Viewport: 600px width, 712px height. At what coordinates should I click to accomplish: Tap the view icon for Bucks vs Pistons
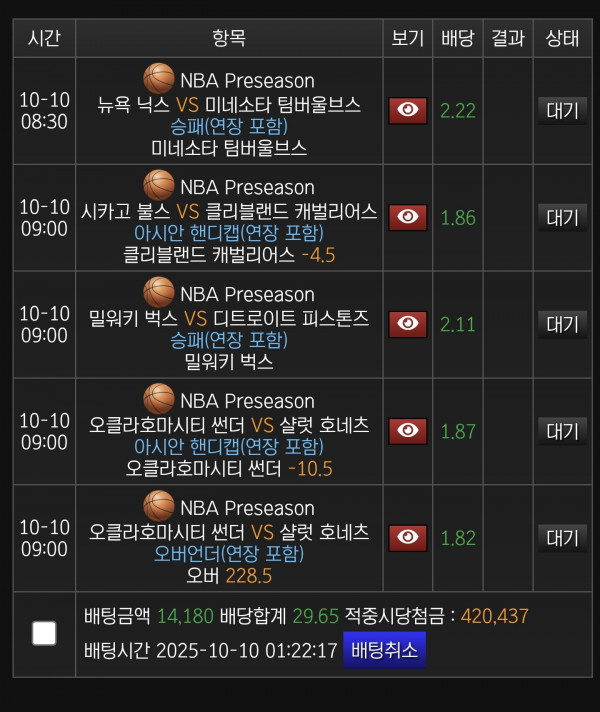click(x=407, y=324)
